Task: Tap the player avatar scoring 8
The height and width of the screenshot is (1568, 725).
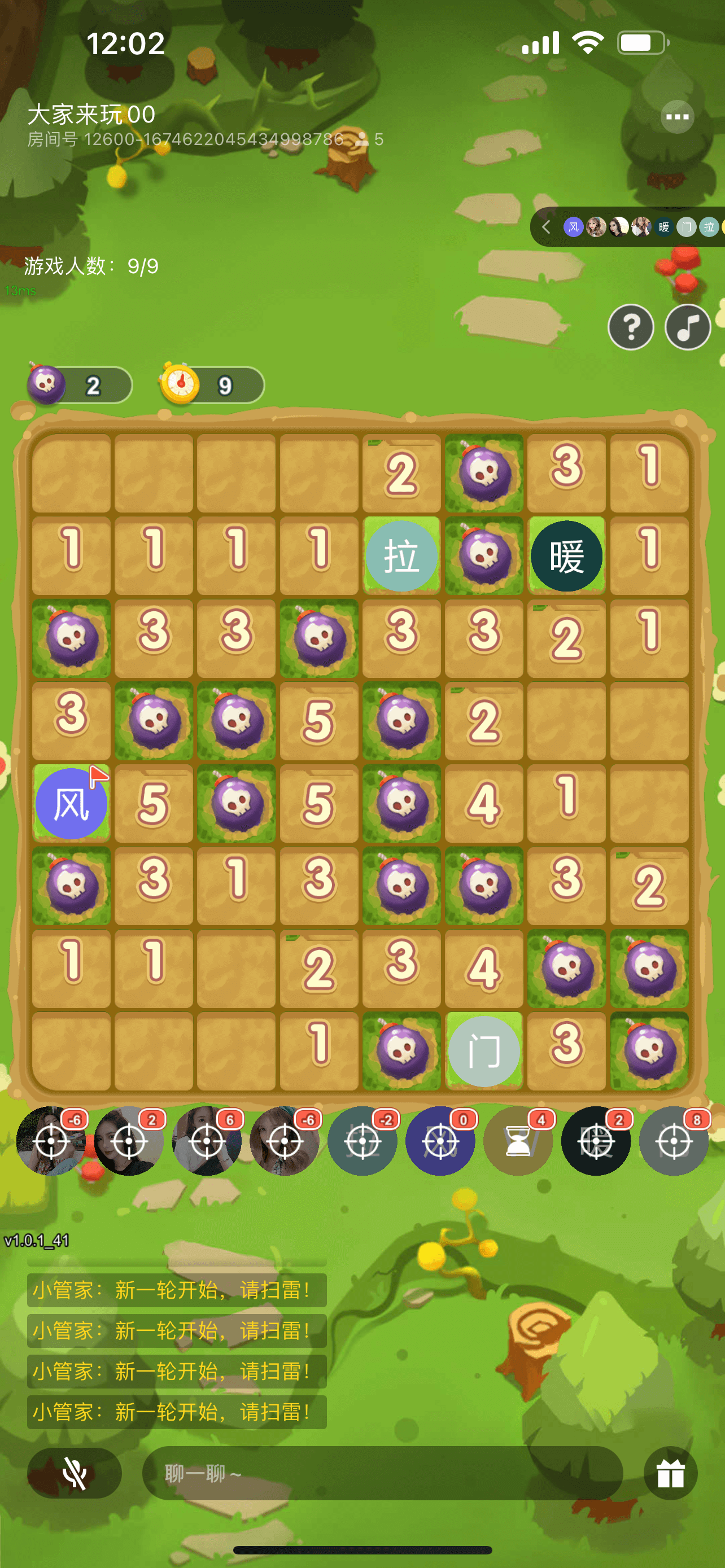Action: pos(674,1141)
